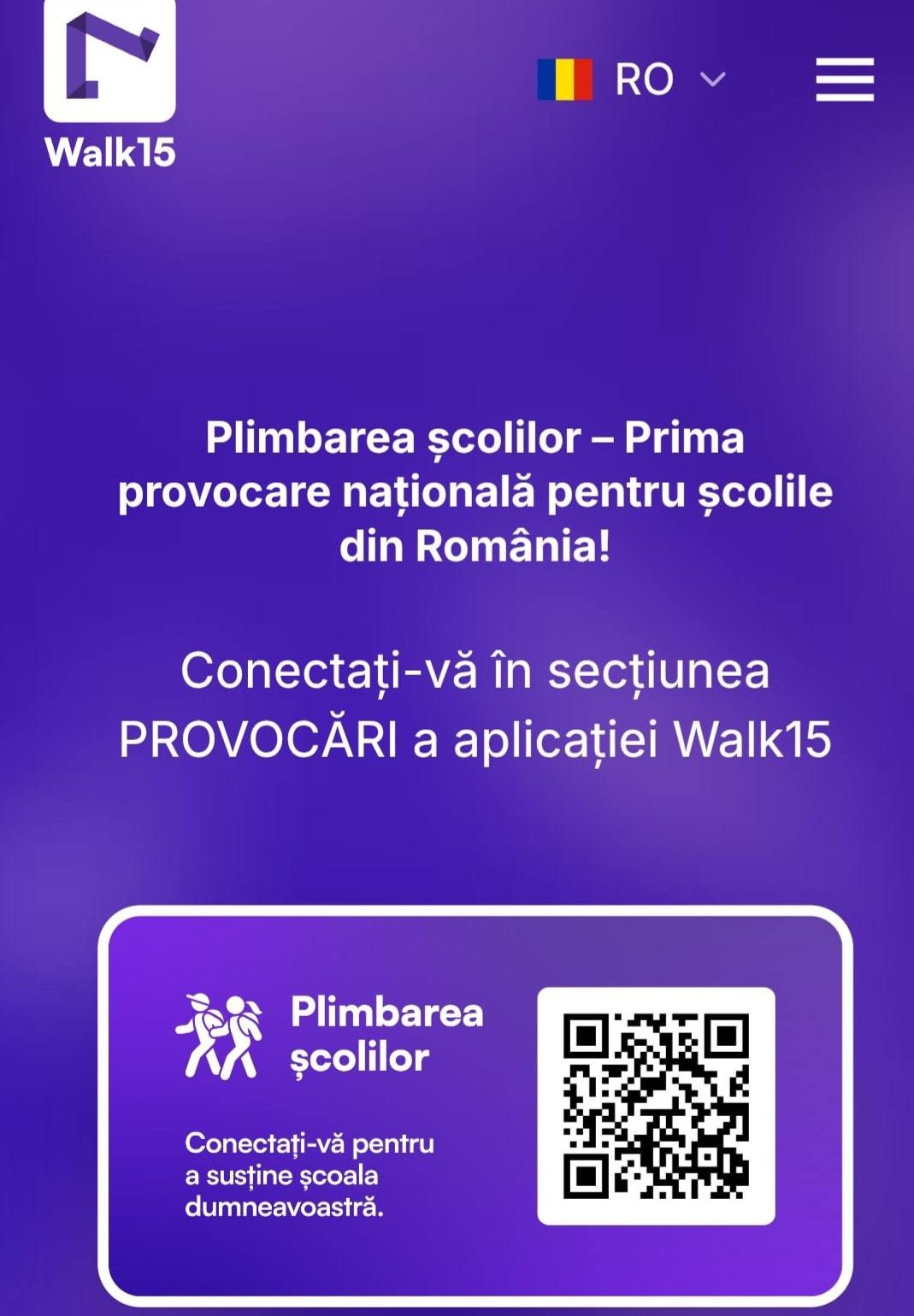Tap the Walk15 logo to go home
The image size is (914, 1316).
tap(109, 84)
